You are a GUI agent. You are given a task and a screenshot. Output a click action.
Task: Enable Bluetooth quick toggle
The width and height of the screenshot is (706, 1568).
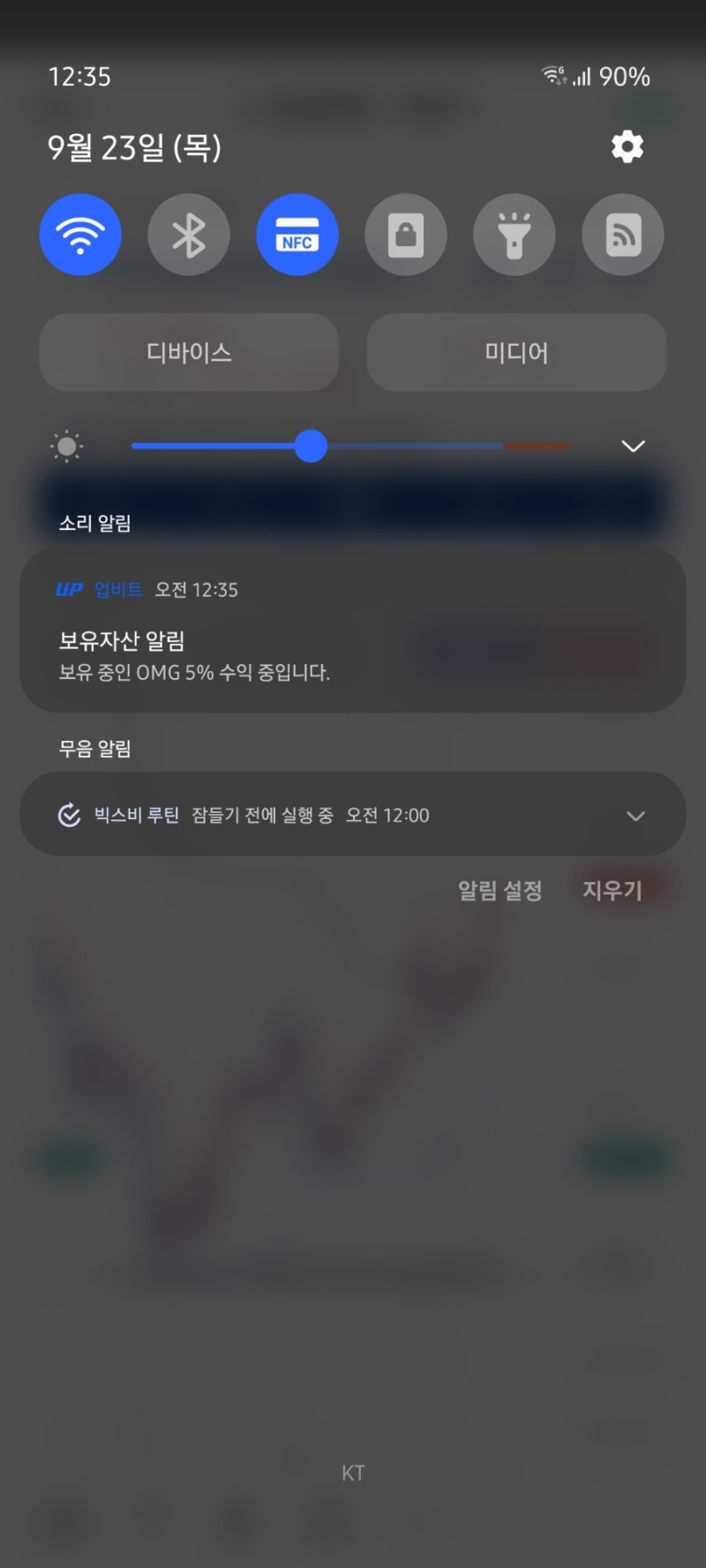coord(189,235)
